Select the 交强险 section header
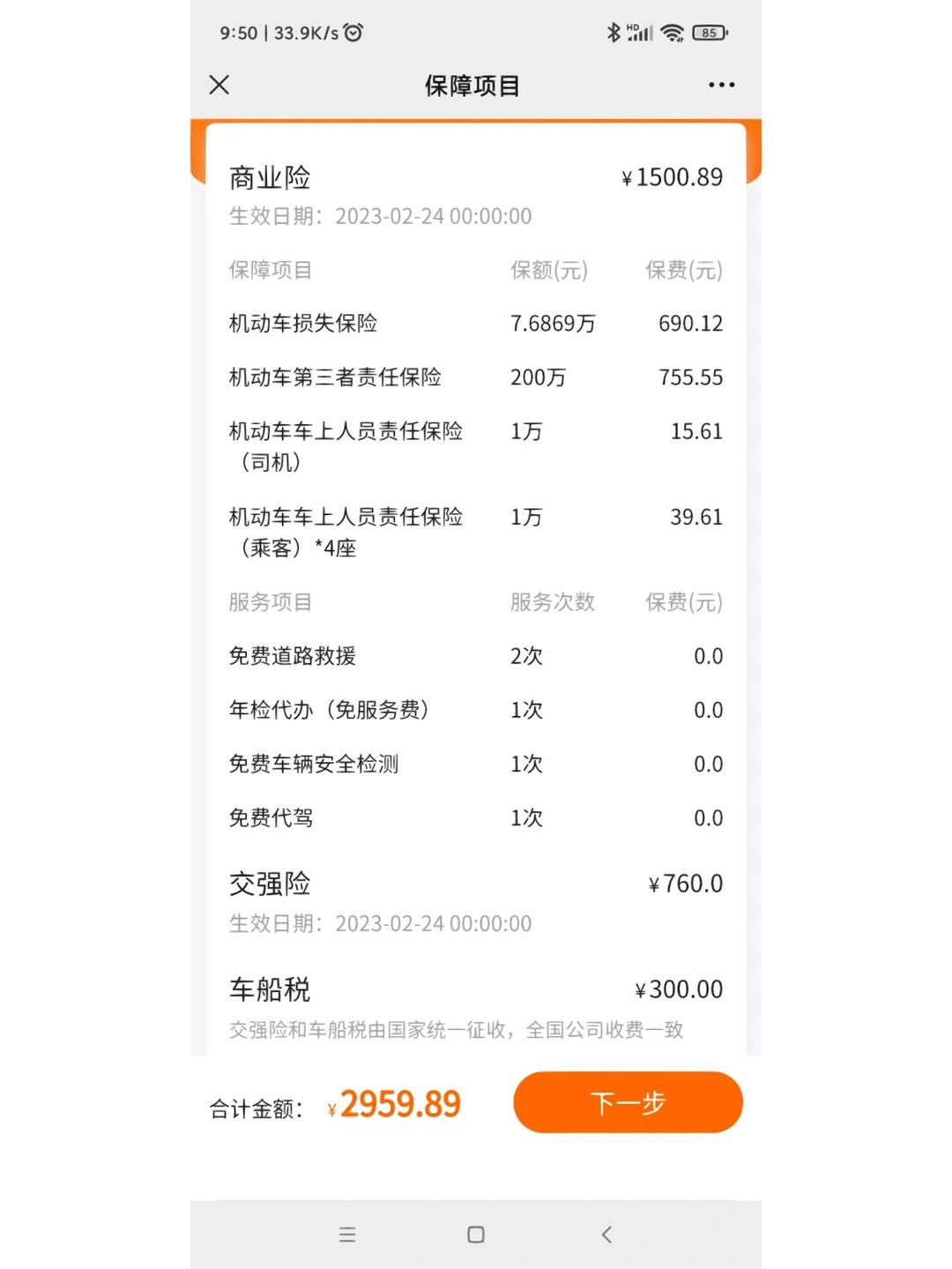This screenshot has width=952, height=1269. (271, 884)
